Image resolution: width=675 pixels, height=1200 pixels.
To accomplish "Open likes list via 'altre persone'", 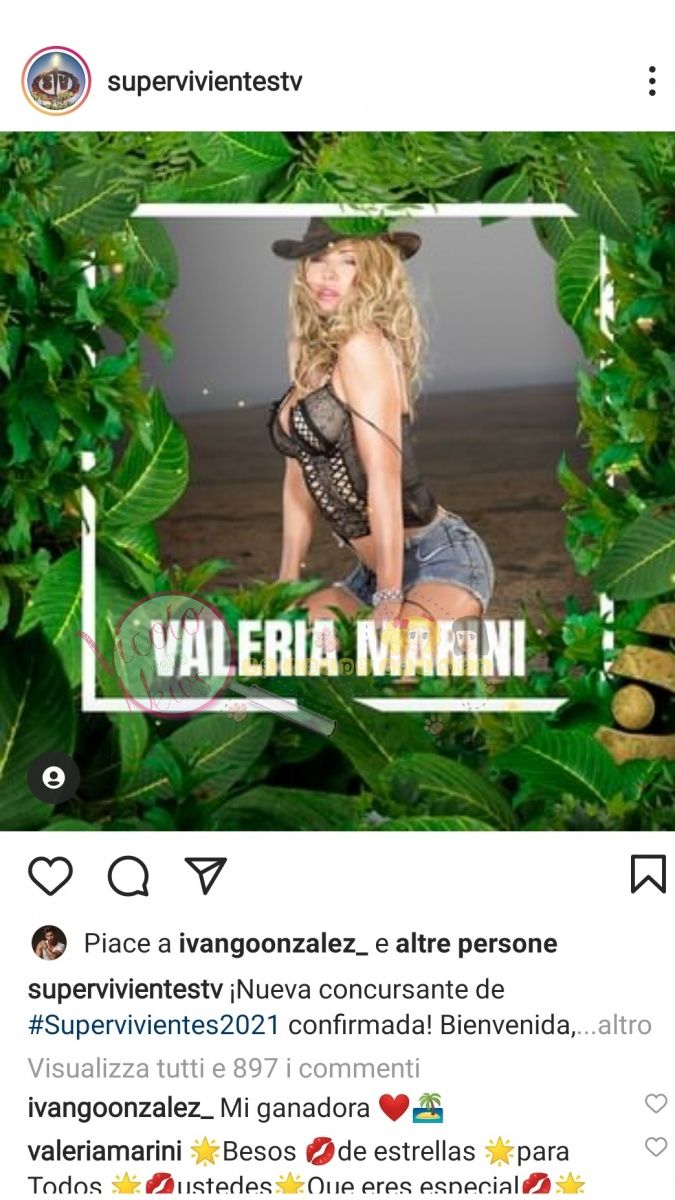I will [476, 943].
